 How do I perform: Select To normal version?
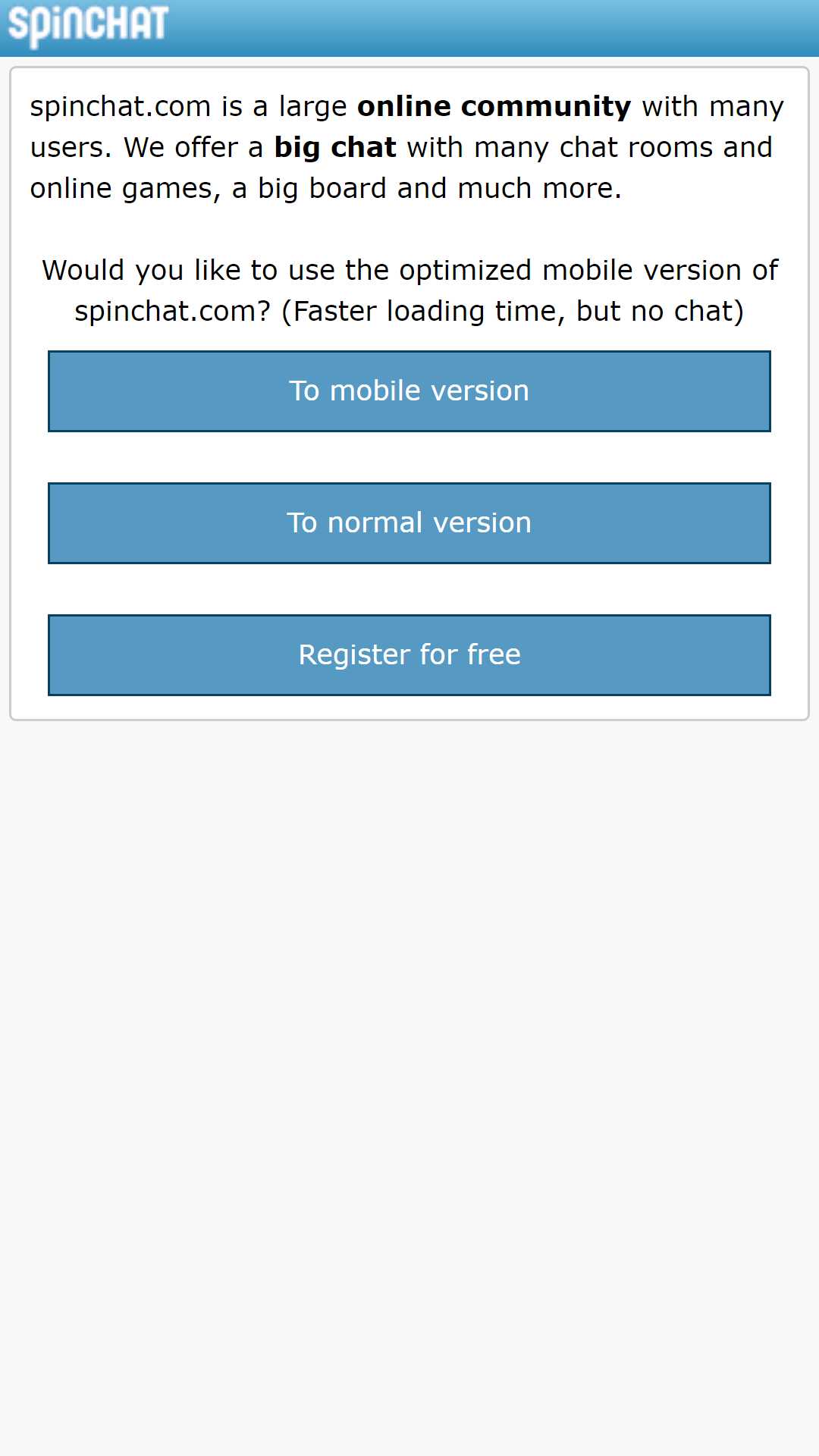(409, 523)
